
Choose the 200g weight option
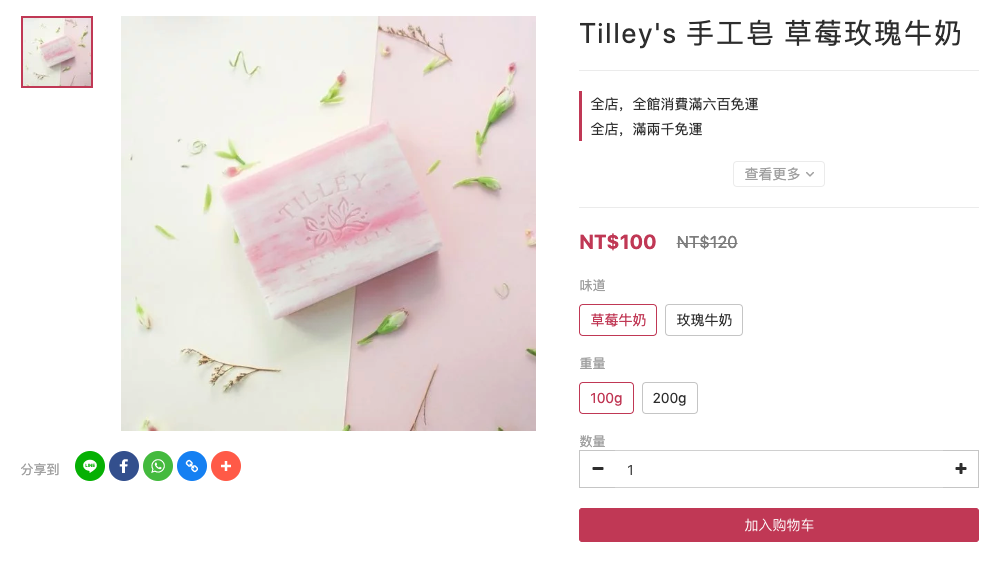[x=669, y=398]
